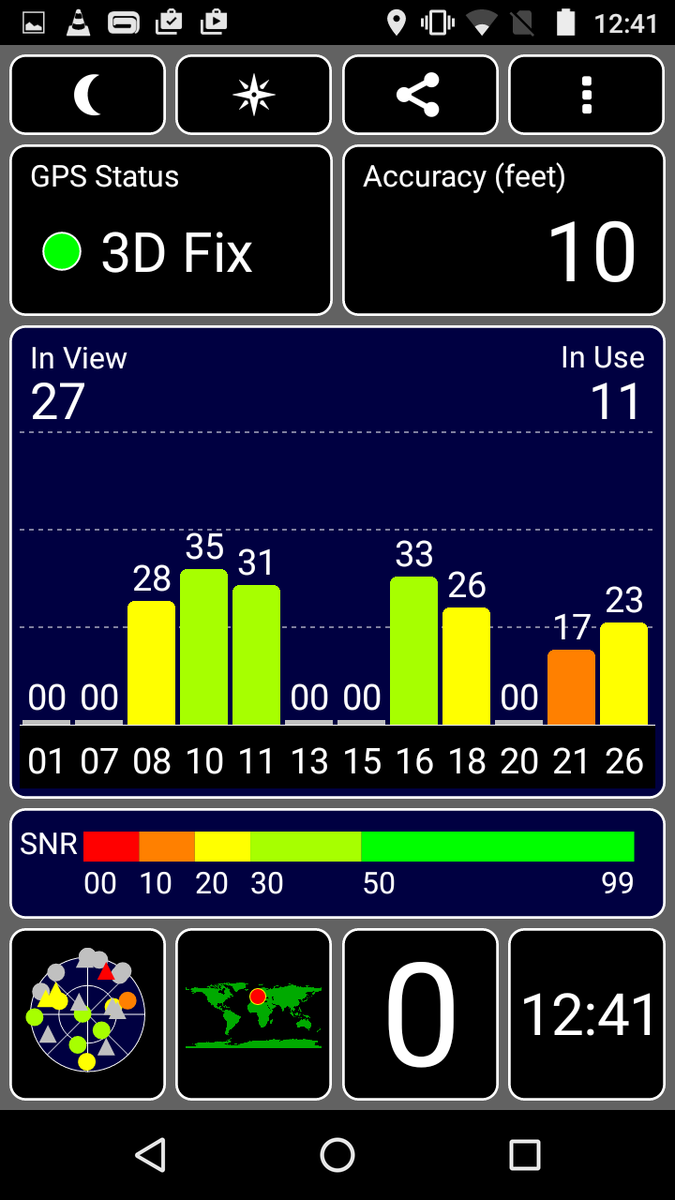Image resolution: width=675 pixels, height=1200 pixels.
Task: Share the GPS data
Action: click(420, 95)
